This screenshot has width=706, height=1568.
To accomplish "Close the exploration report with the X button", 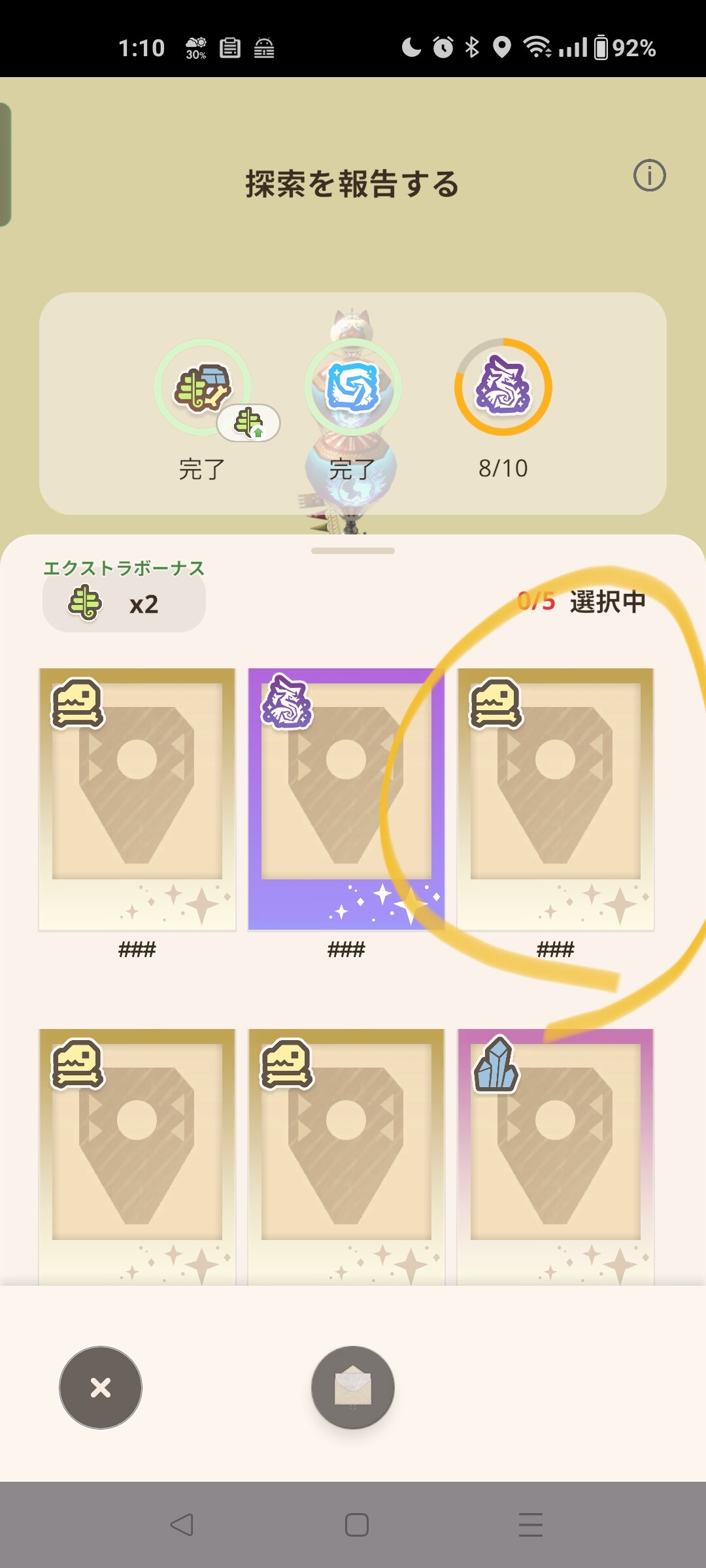I will click(x=101, y=1387).
